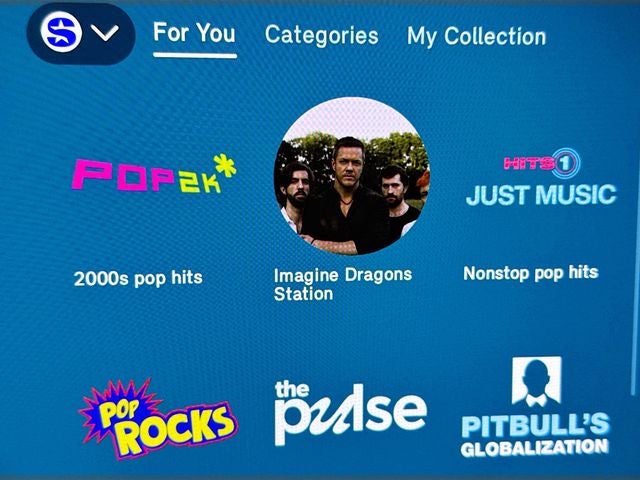This screenshot has width=640, height=480.
Task: Tune in to Hits 1 Just Music
Action: point(540,181)
